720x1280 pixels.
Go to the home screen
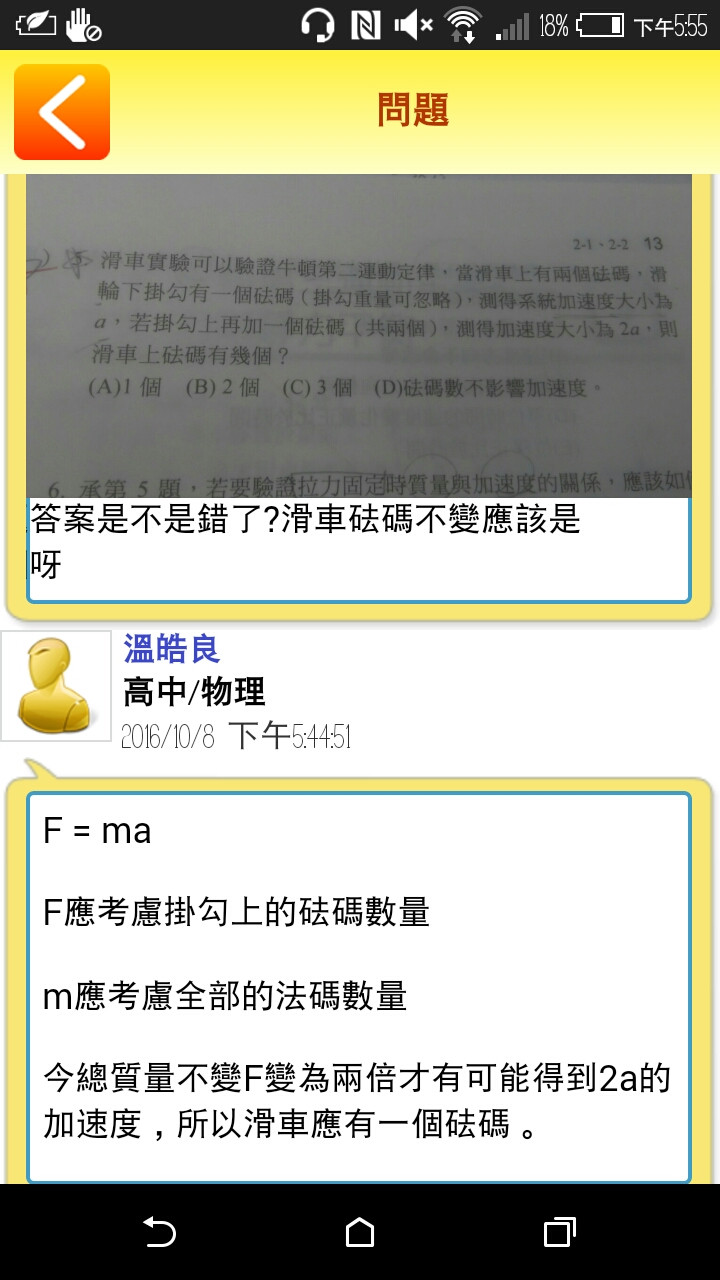pos(360,1232)
